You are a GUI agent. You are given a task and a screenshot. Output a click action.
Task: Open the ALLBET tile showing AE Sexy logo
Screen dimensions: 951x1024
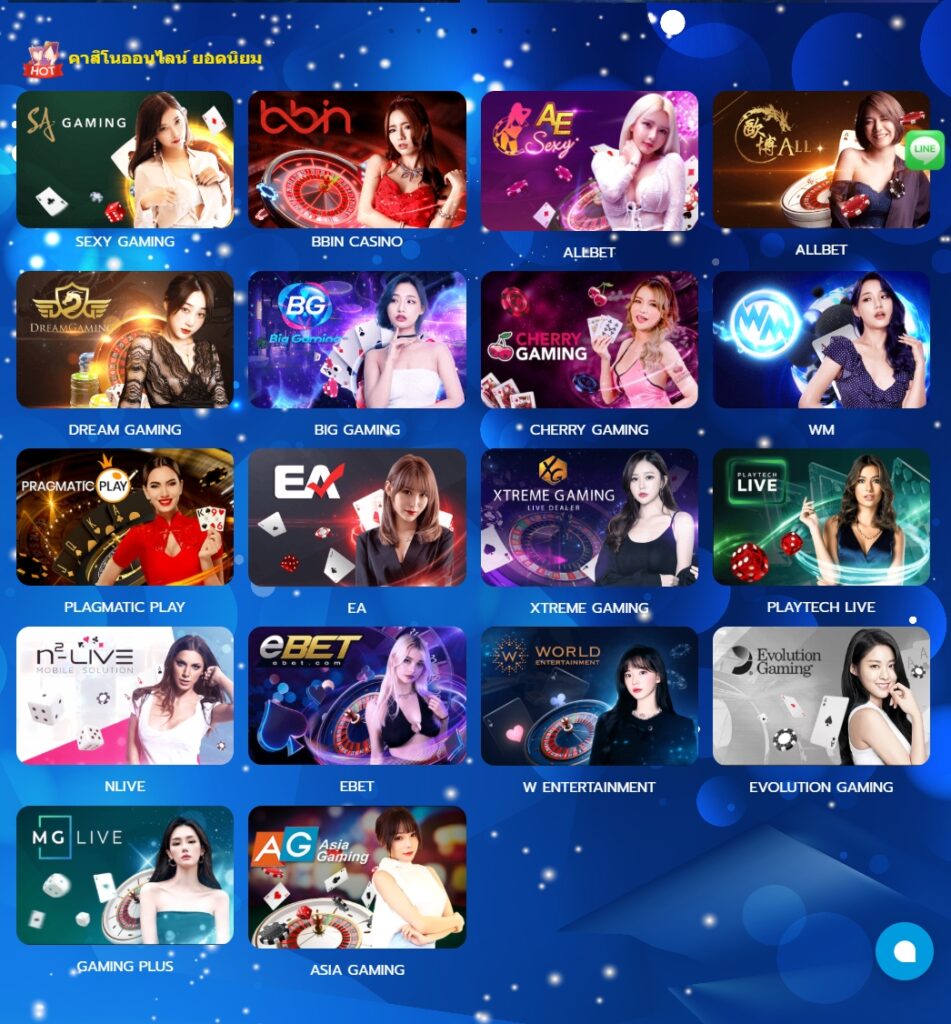coord(589,161)
